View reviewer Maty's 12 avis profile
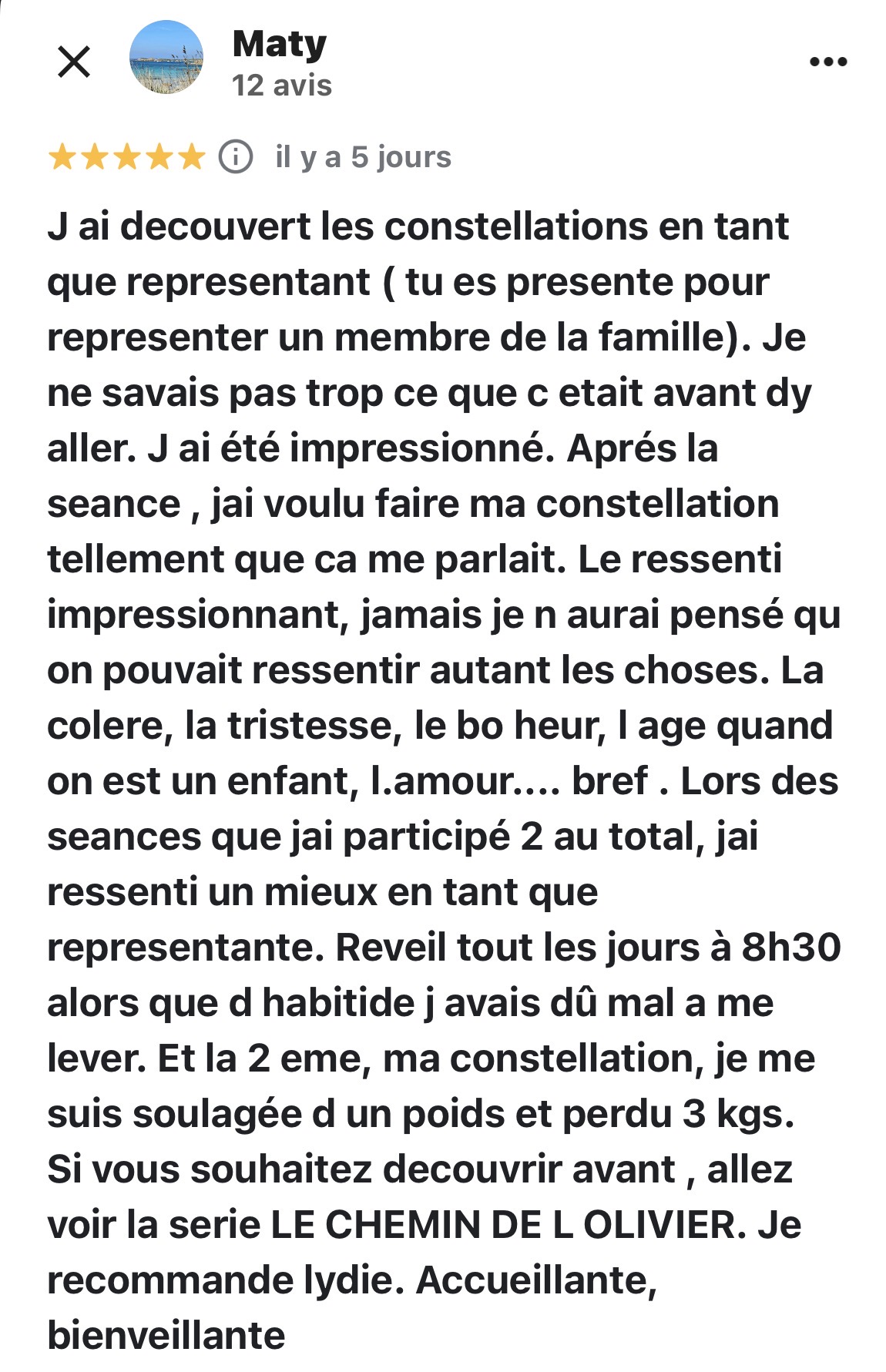The image size is (886, 1372). tap(281, 85)
